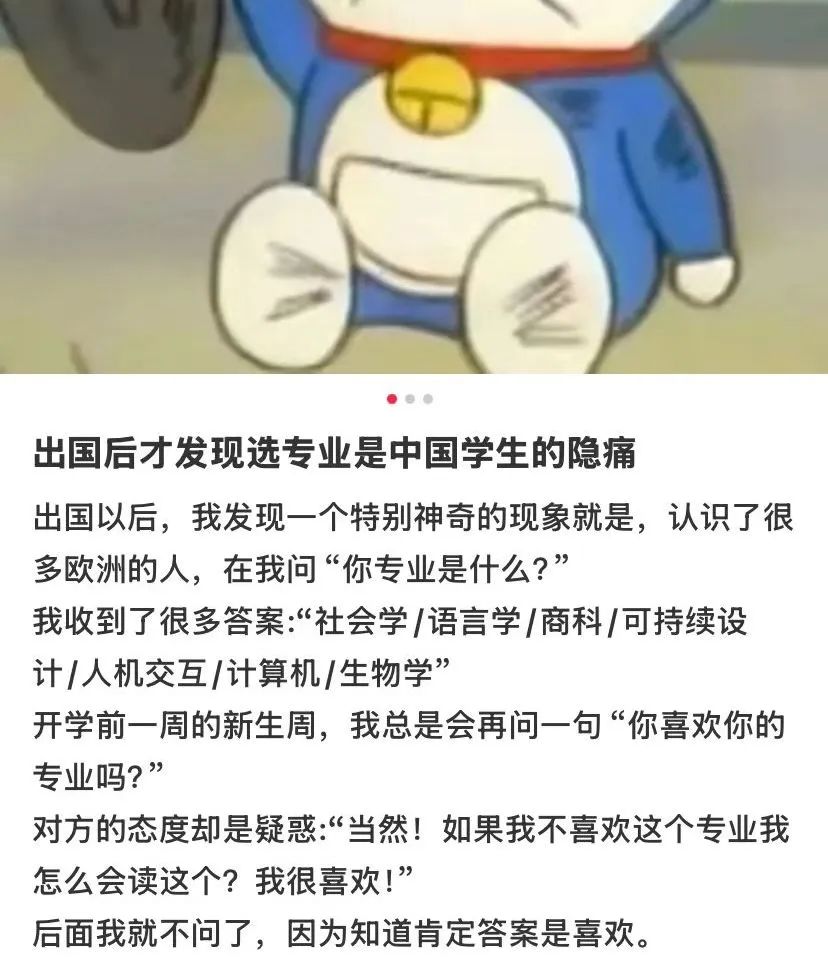Open the Doraemon post image fullscreen
The image size is (828, 957).
point(414,186)
